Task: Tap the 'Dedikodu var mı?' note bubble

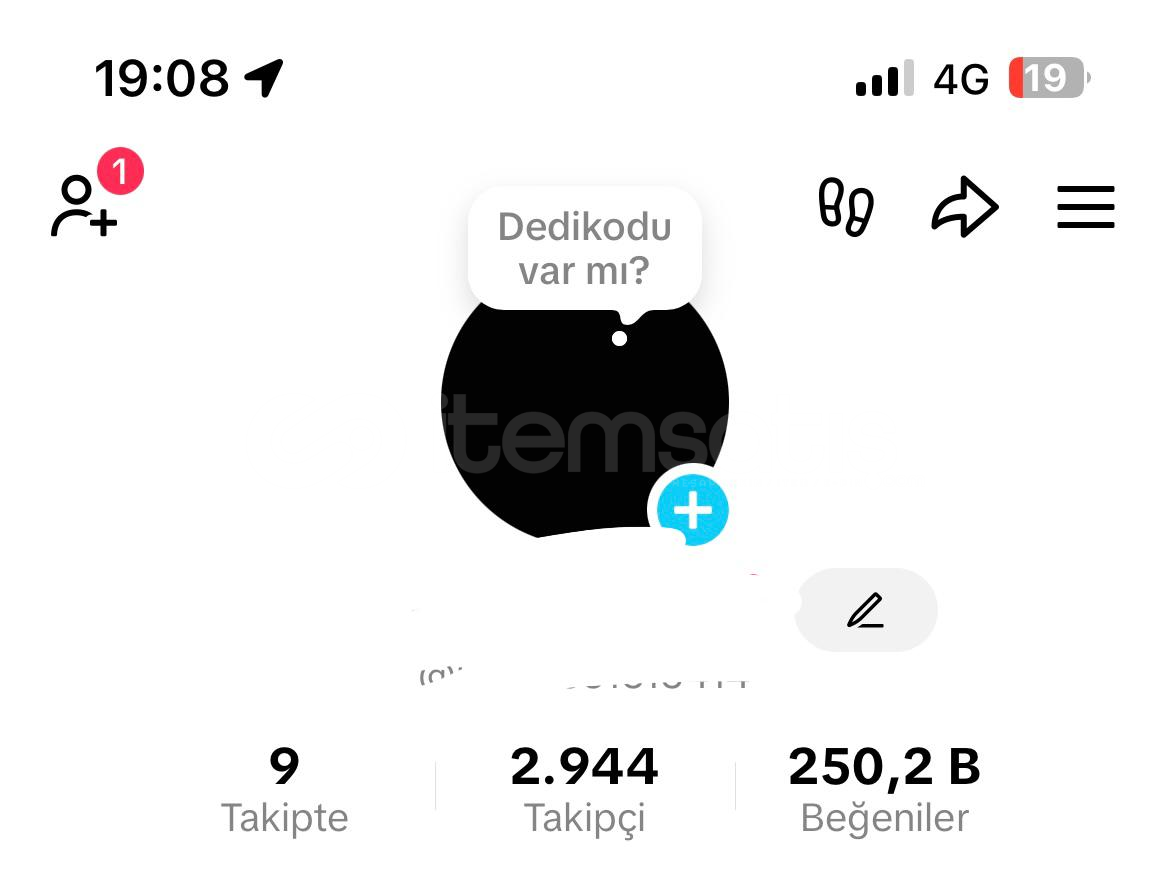Action: click(x=585, y=248)
